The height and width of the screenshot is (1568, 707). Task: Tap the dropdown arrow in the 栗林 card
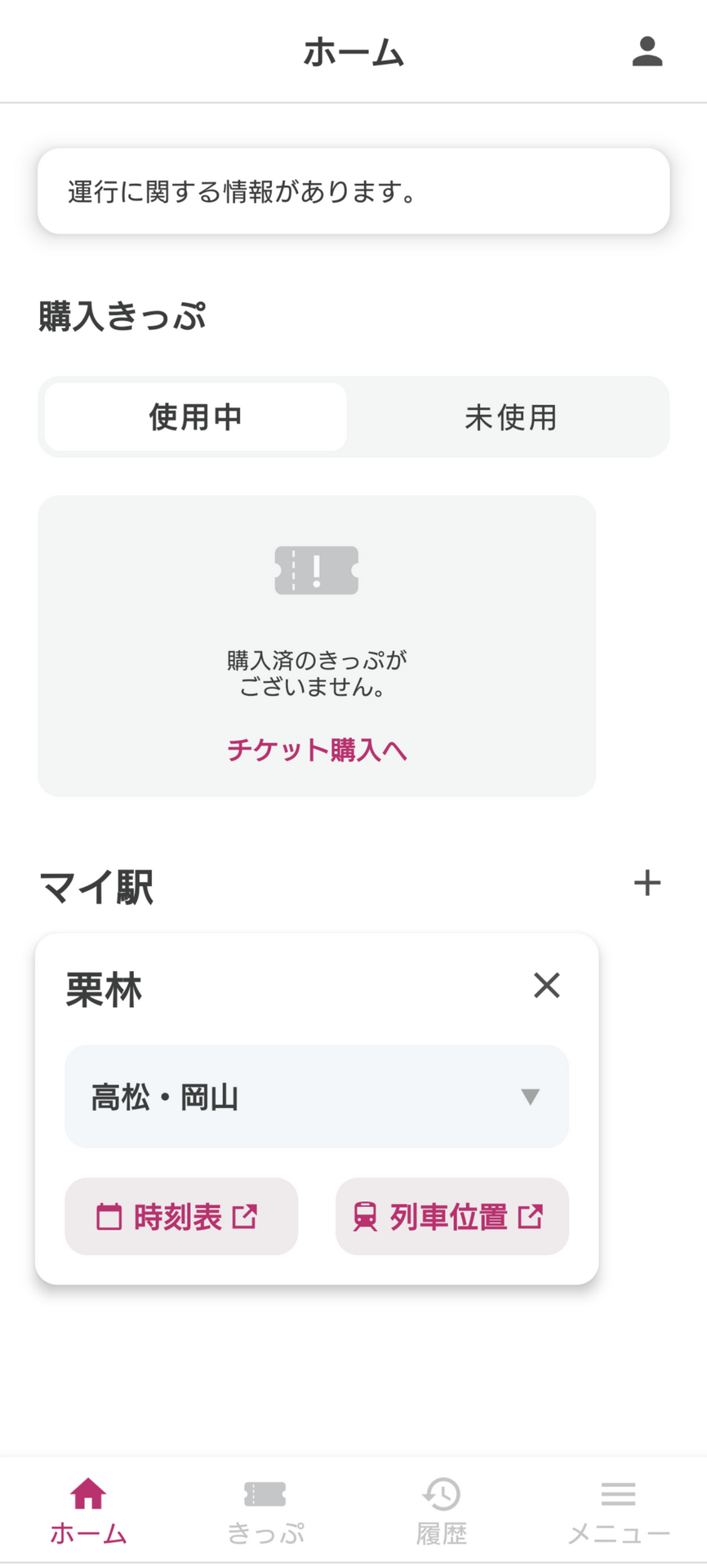tap(531, 1098)
